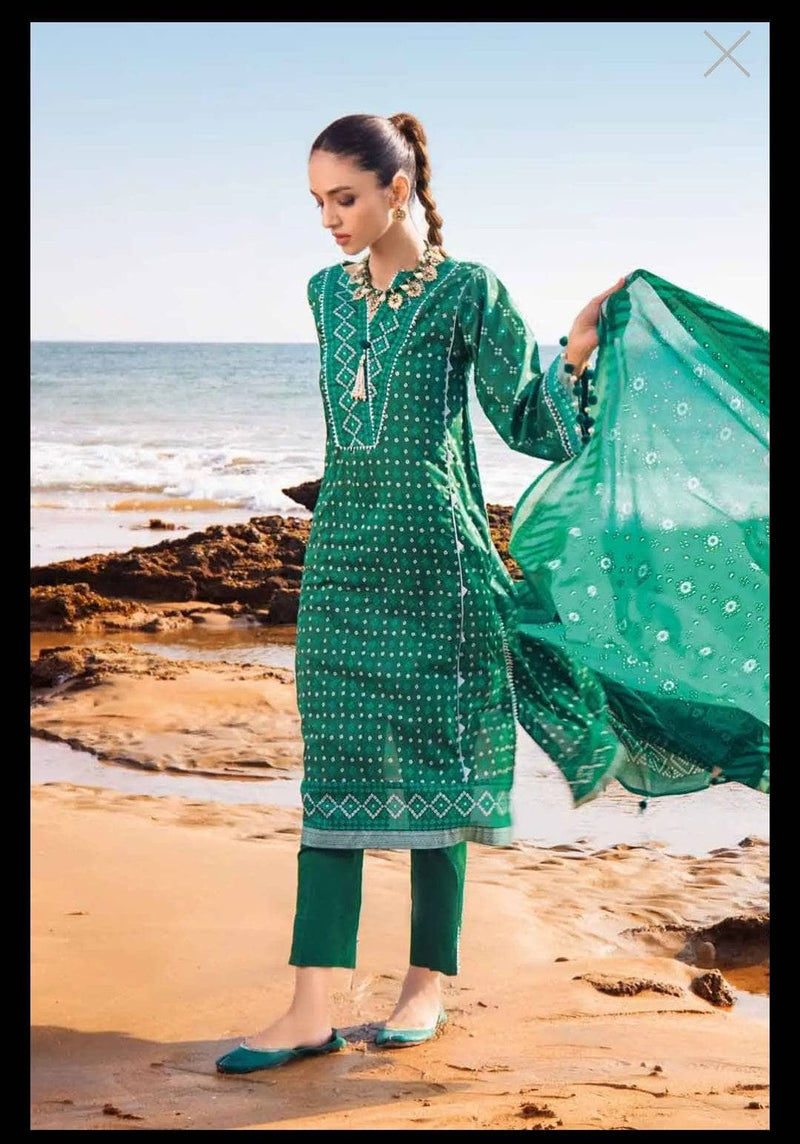Close the full-screen image viewer
The image size is (800, 1144).
coord(726,54)
